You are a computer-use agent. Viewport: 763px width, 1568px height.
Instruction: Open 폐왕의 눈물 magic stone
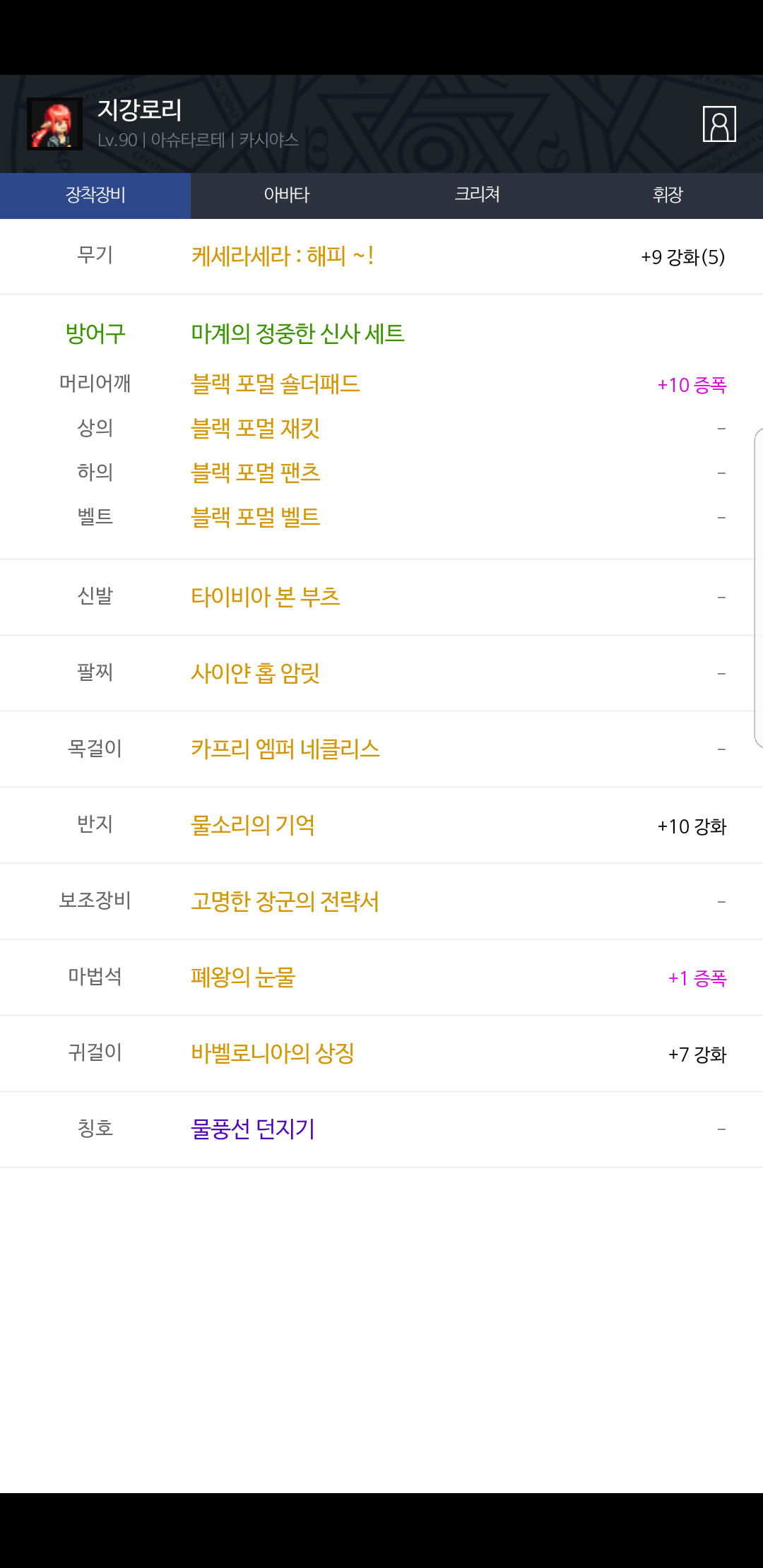point(243,978)
